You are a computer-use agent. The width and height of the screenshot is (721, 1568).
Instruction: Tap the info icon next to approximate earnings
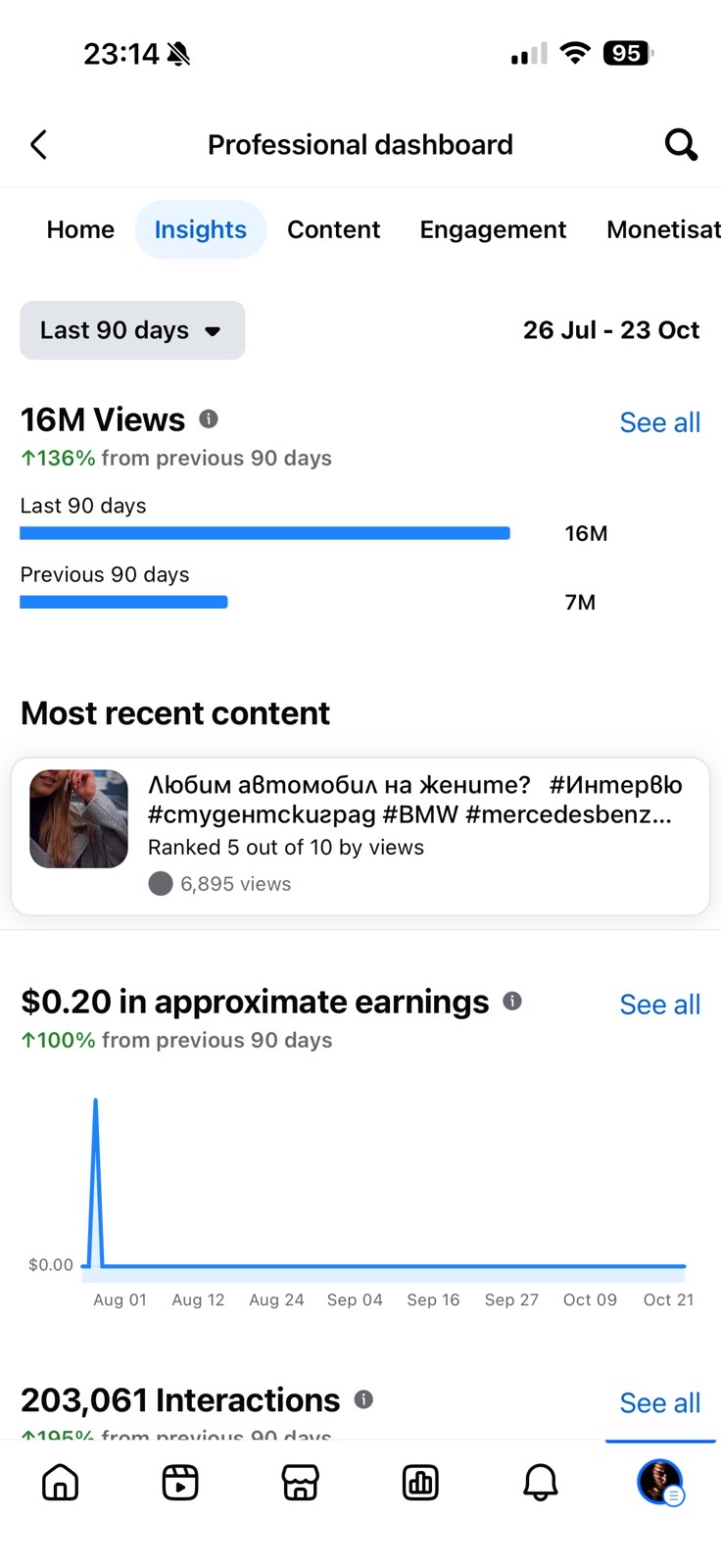coord(510,1002)
